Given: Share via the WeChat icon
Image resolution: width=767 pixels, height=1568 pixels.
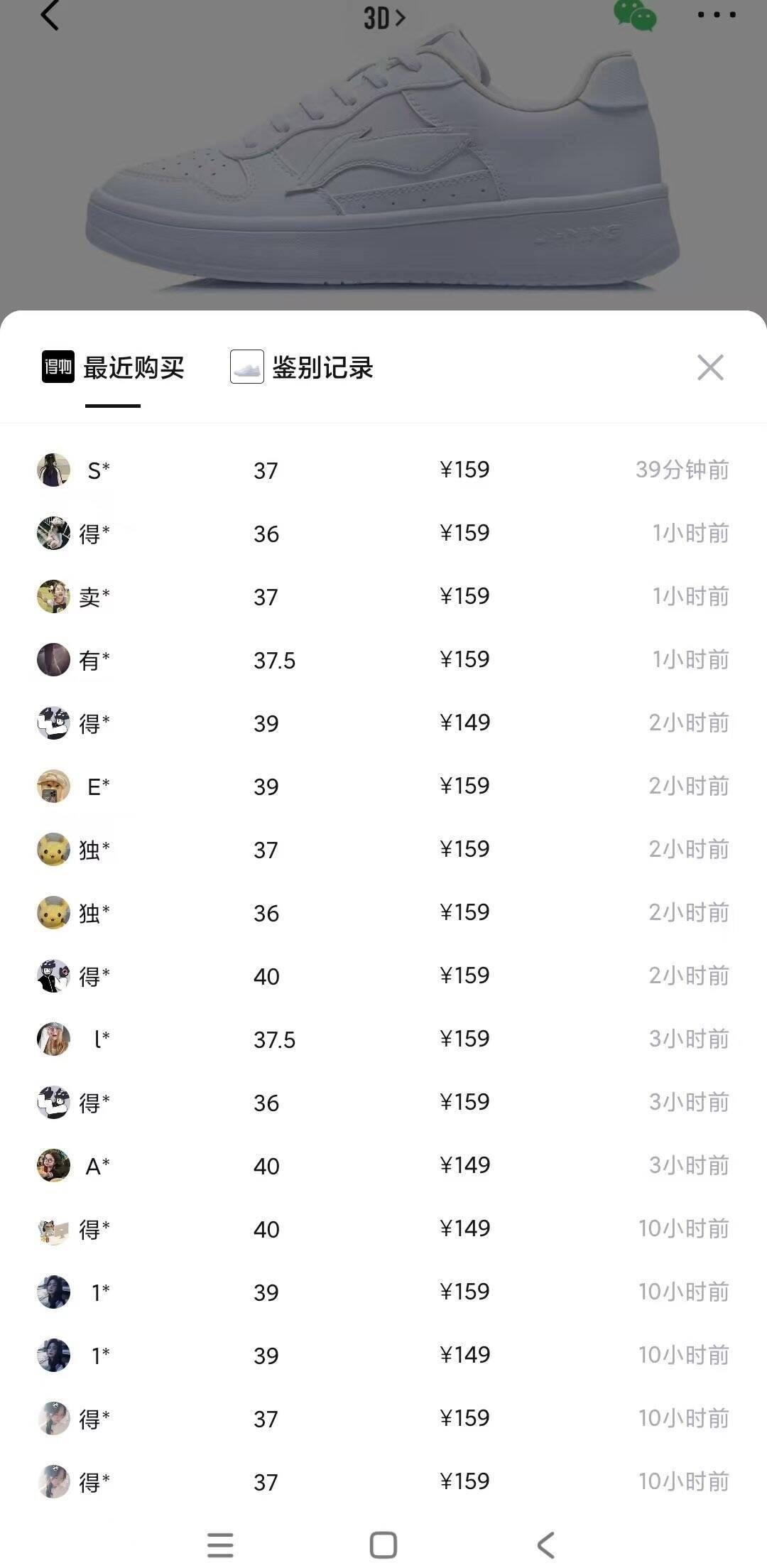Looking at the screenshot, I should click(634, 16).
